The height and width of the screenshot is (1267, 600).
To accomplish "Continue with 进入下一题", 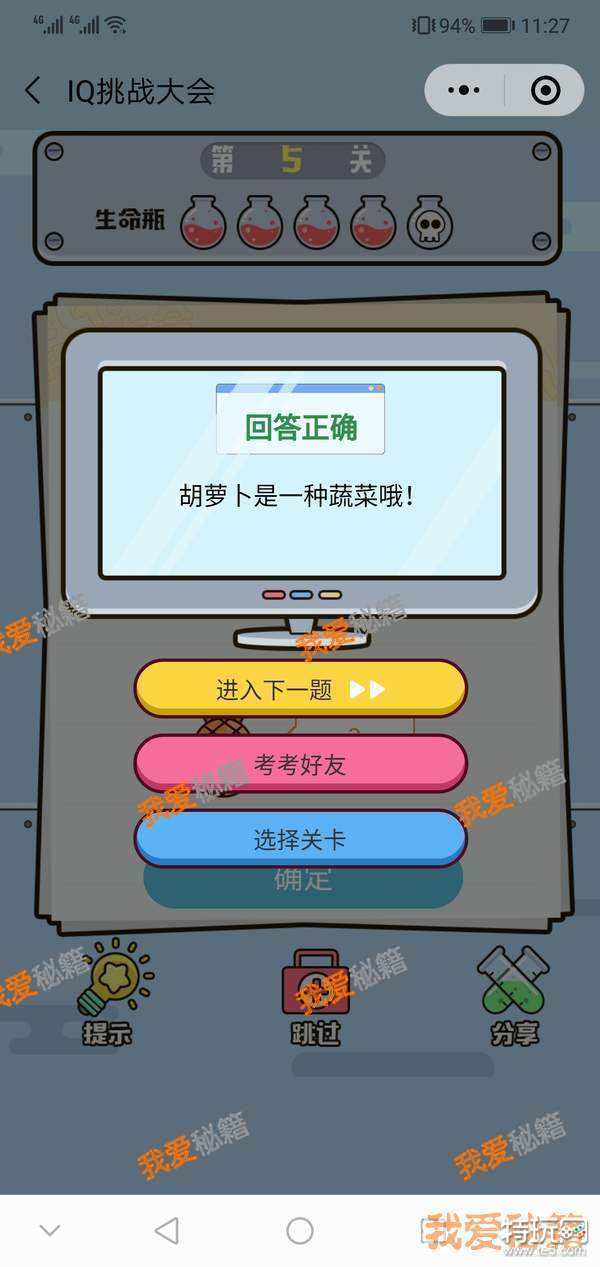I will (300, 689).
